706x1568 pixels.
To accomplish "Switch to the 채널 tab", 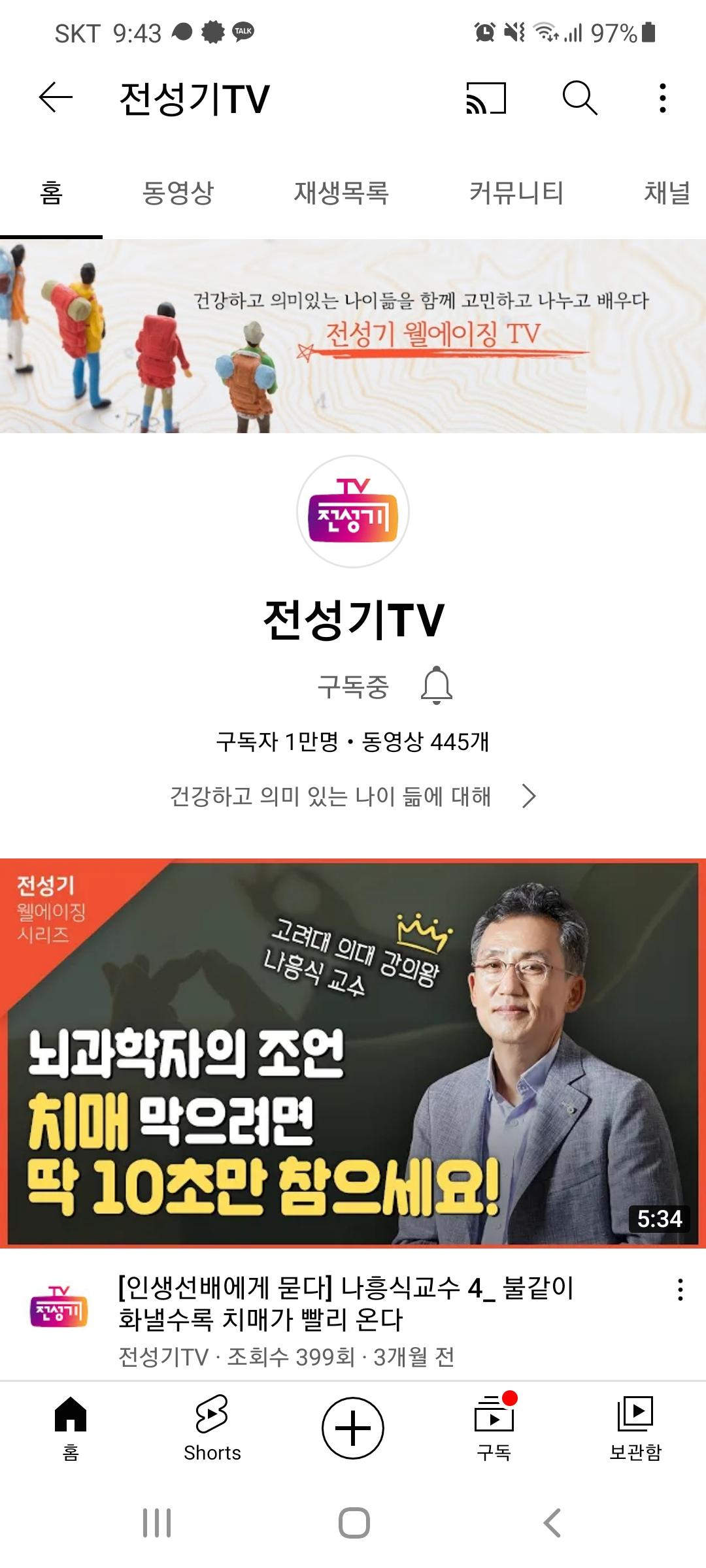I will [667, 193].
